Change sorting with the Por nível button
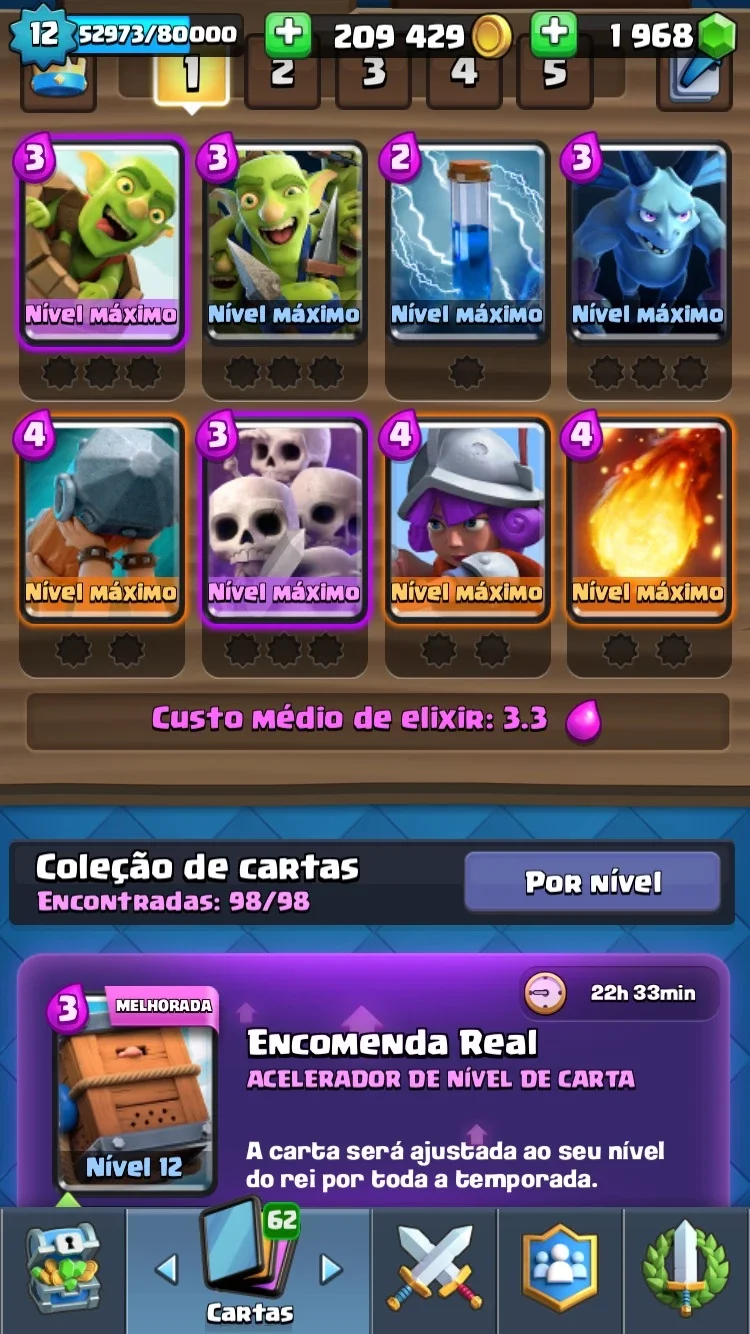Viewport: 750px width, 1334px height. point(593,882)
